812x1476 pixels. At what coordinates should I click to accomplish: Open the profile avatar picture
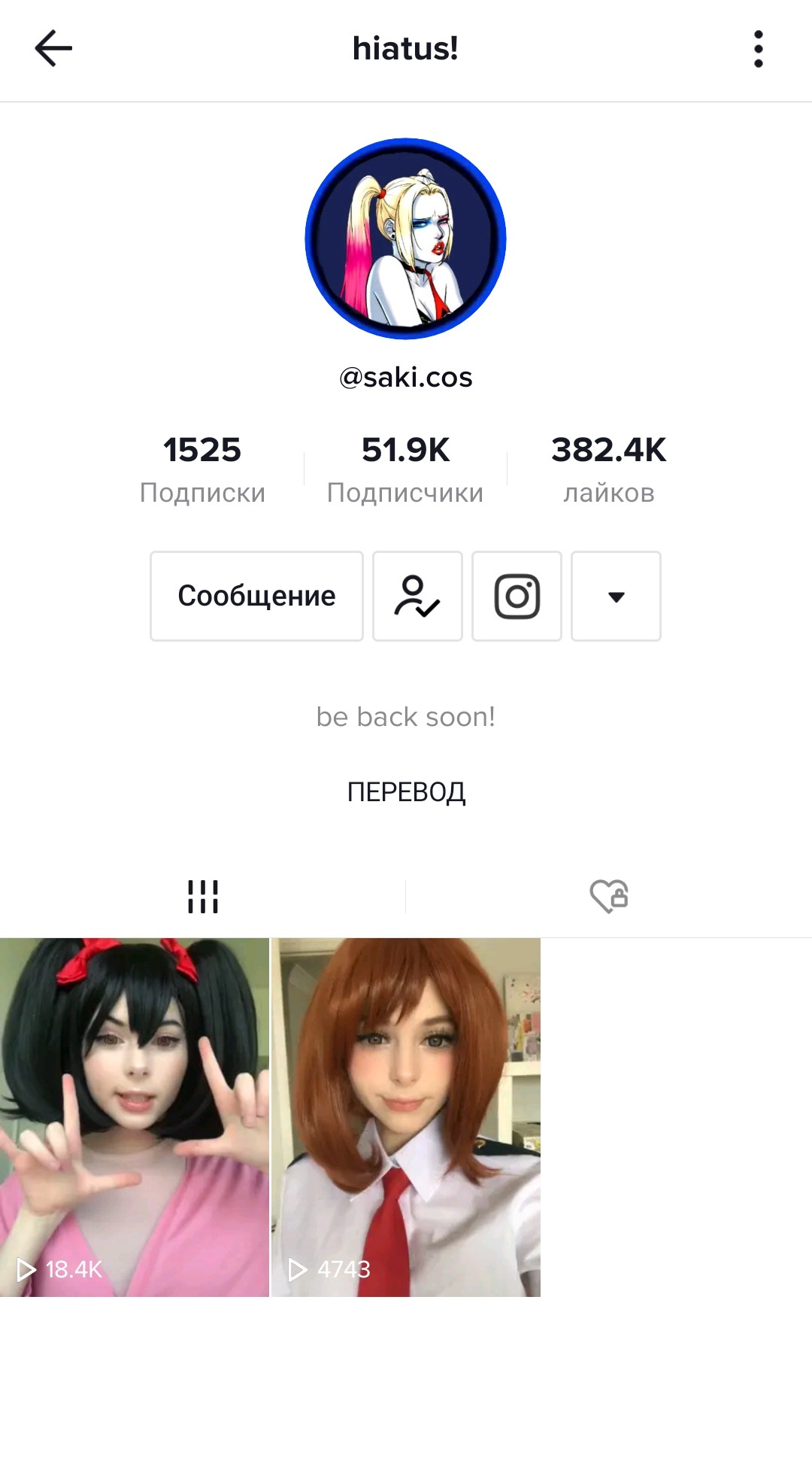406,238
